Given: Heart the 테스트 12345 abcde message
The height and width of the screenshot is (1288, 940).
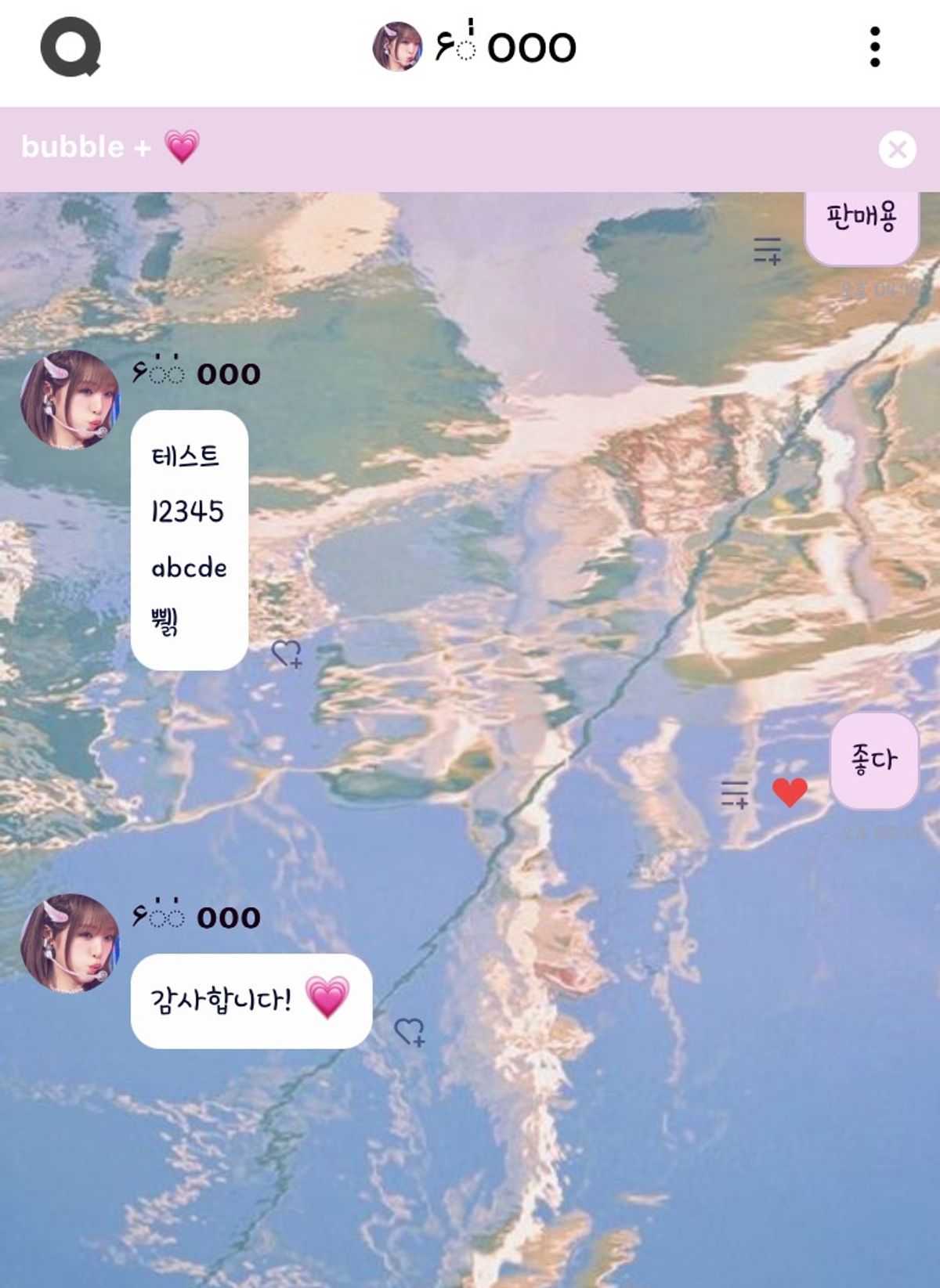Looking at the screenshot, I should click(x=287, y=653).
